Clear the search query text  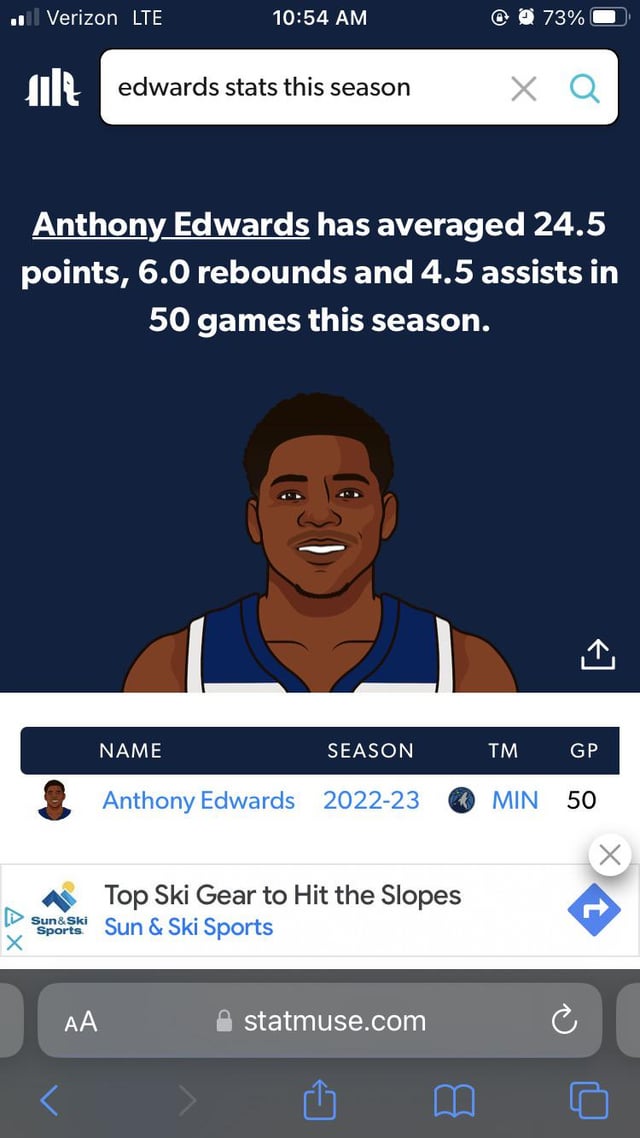[x=523, y=89]
